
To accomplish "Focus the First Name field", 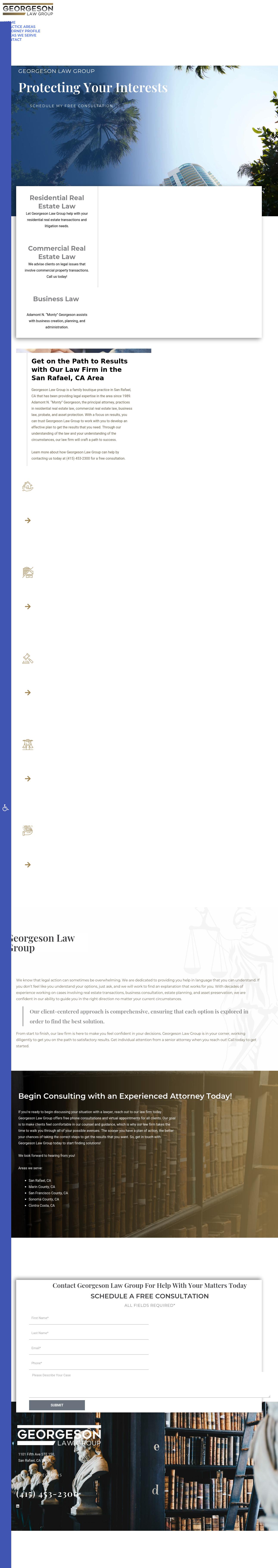I will click(88, 1318).
